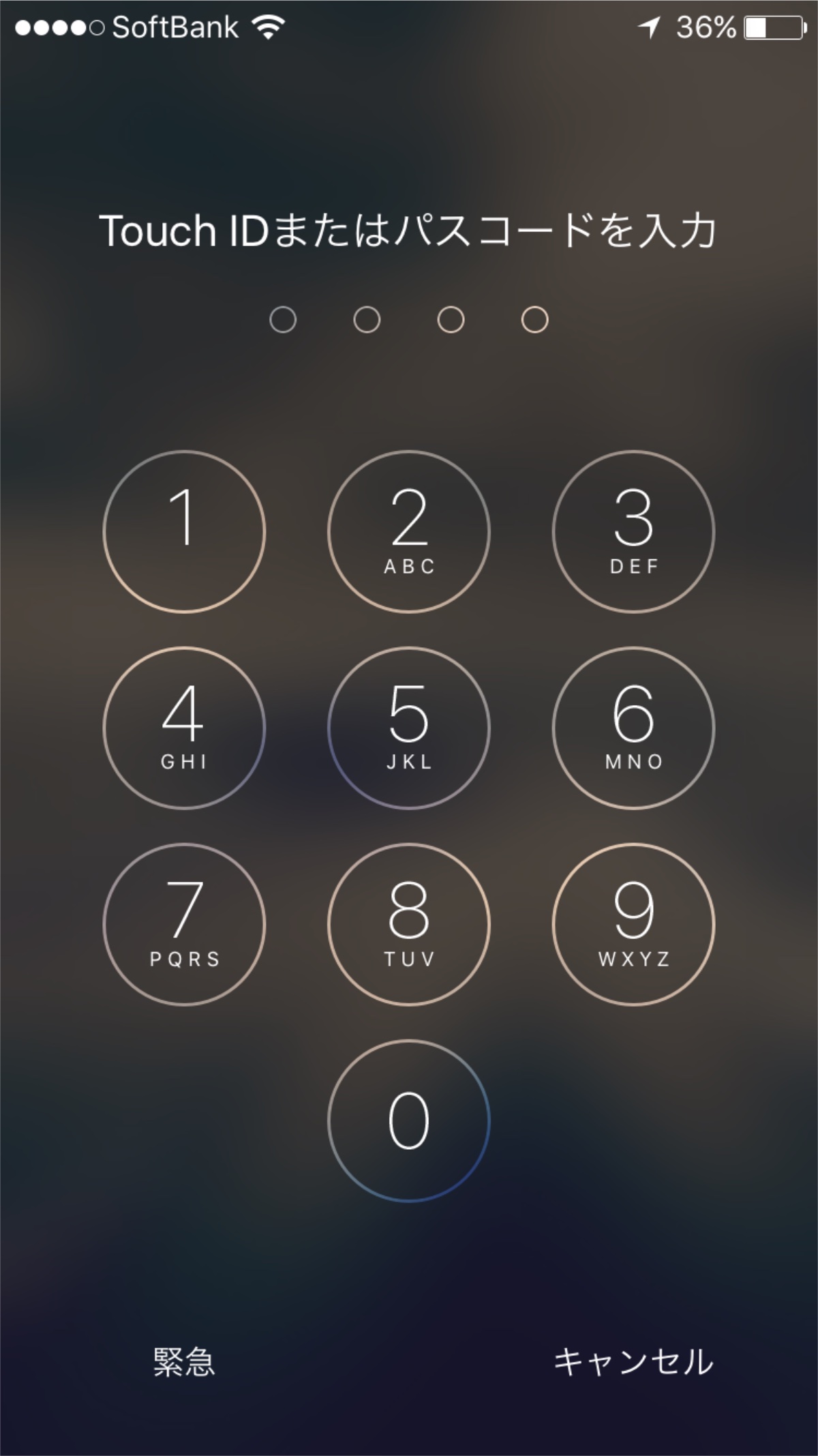The image size is (818, 1456).
Task: Enter digit 0 on the keypad
Action: [409, 1120]
